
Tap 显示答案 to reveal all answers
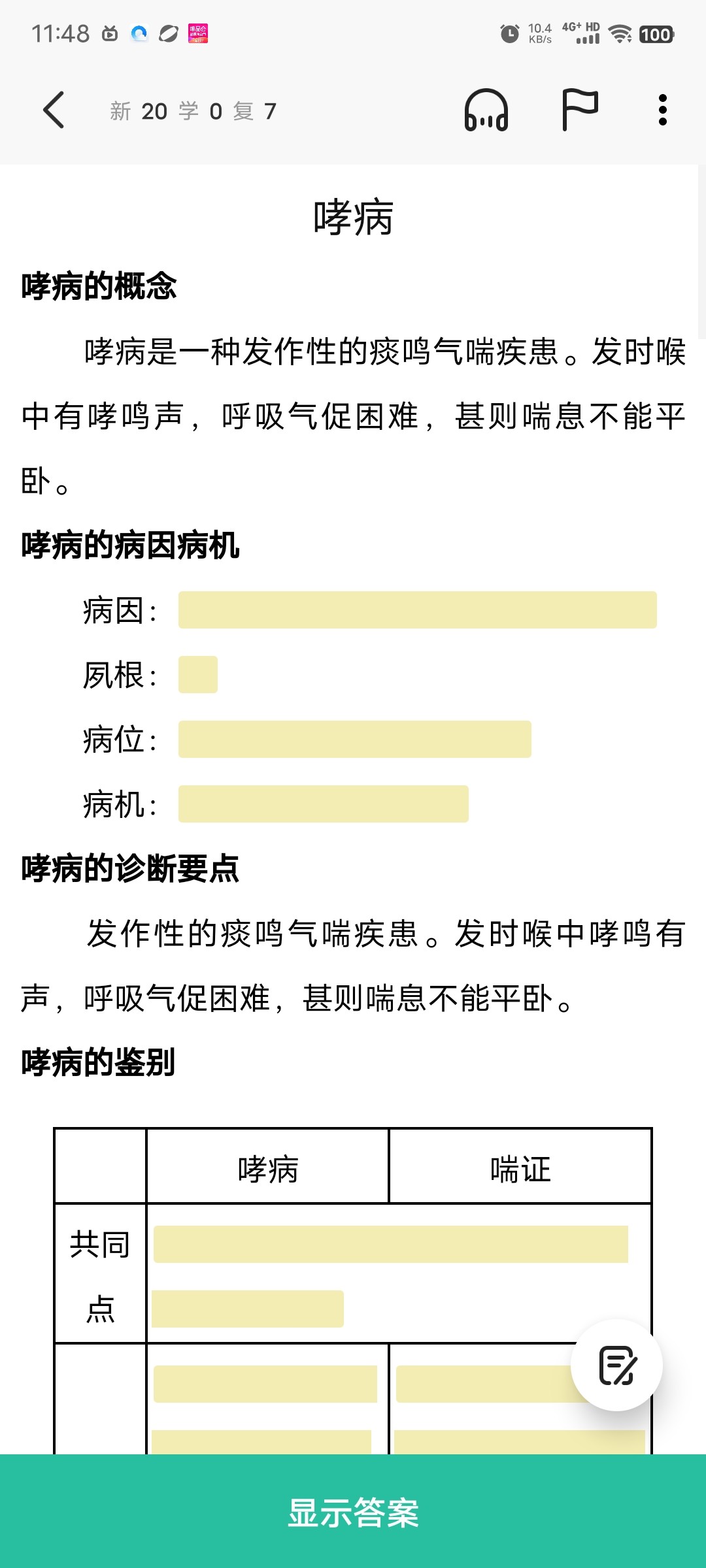click(353, 1511)
